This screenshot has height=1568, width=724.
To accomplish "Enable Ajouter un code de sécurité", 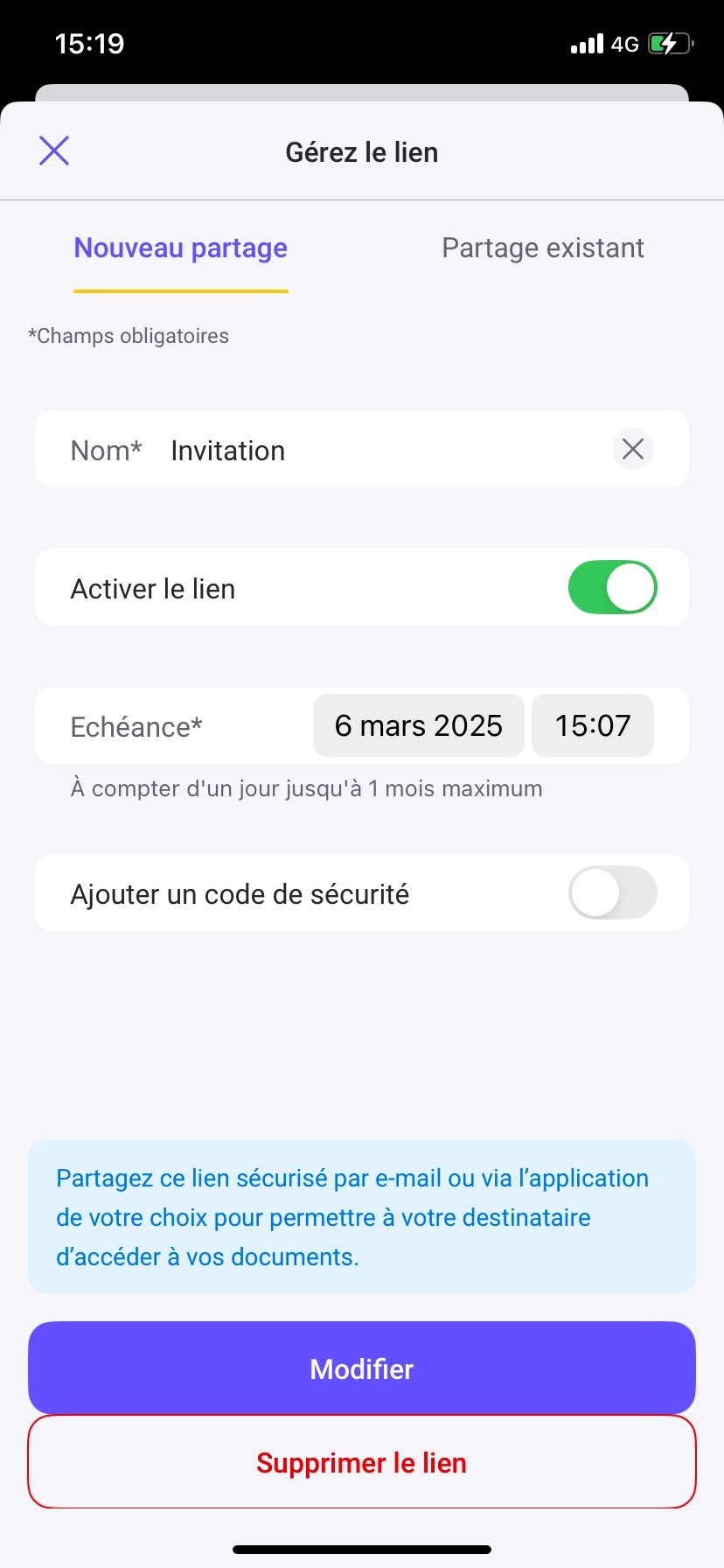I will coord(612,892).
